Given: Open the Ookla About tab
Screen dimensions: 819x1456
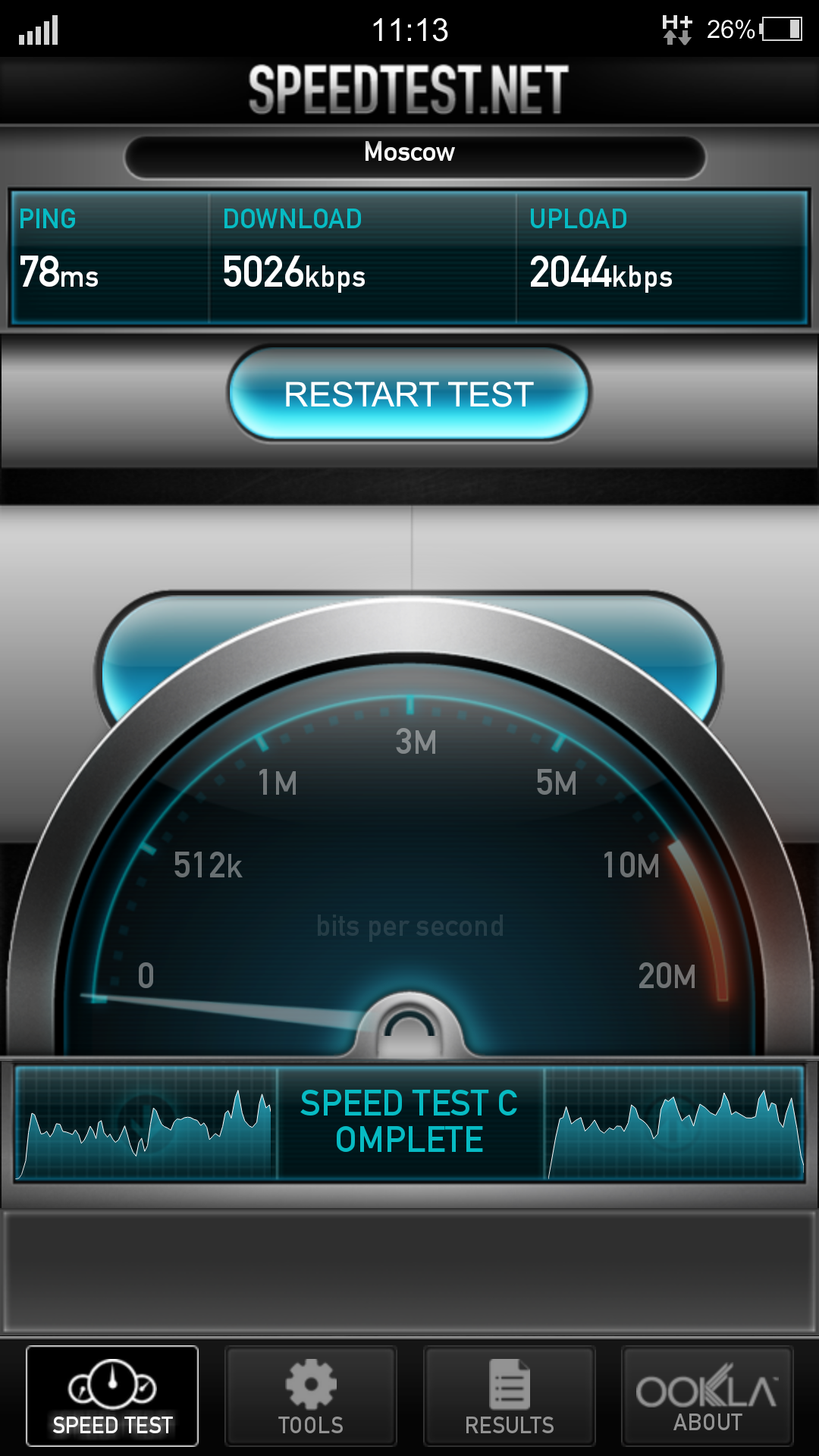Looking at the screenshot, I should click(707, 1396).
